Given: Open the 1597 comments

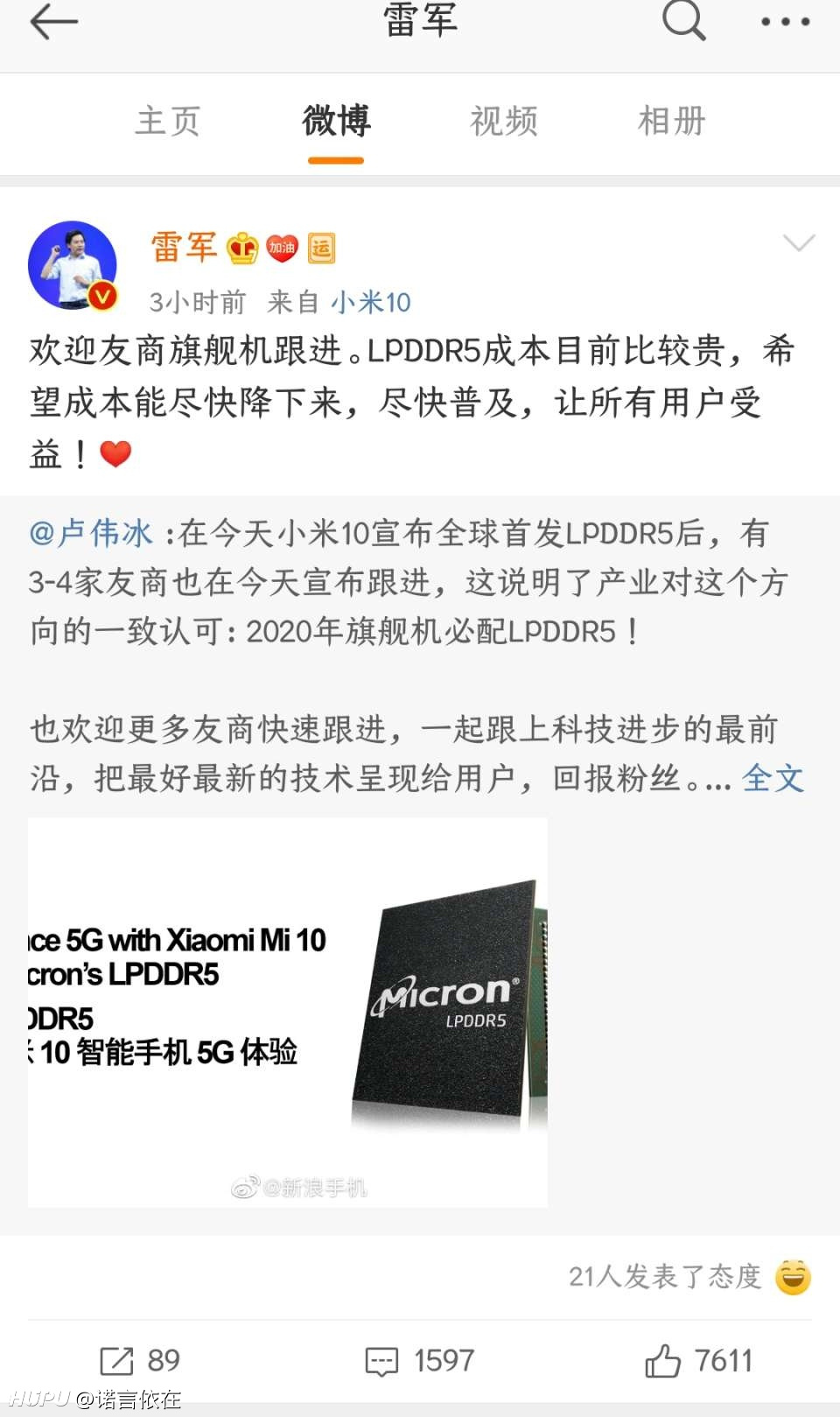Looking at the screenshot, I should pyautogui.click(x=419, y=1361).
